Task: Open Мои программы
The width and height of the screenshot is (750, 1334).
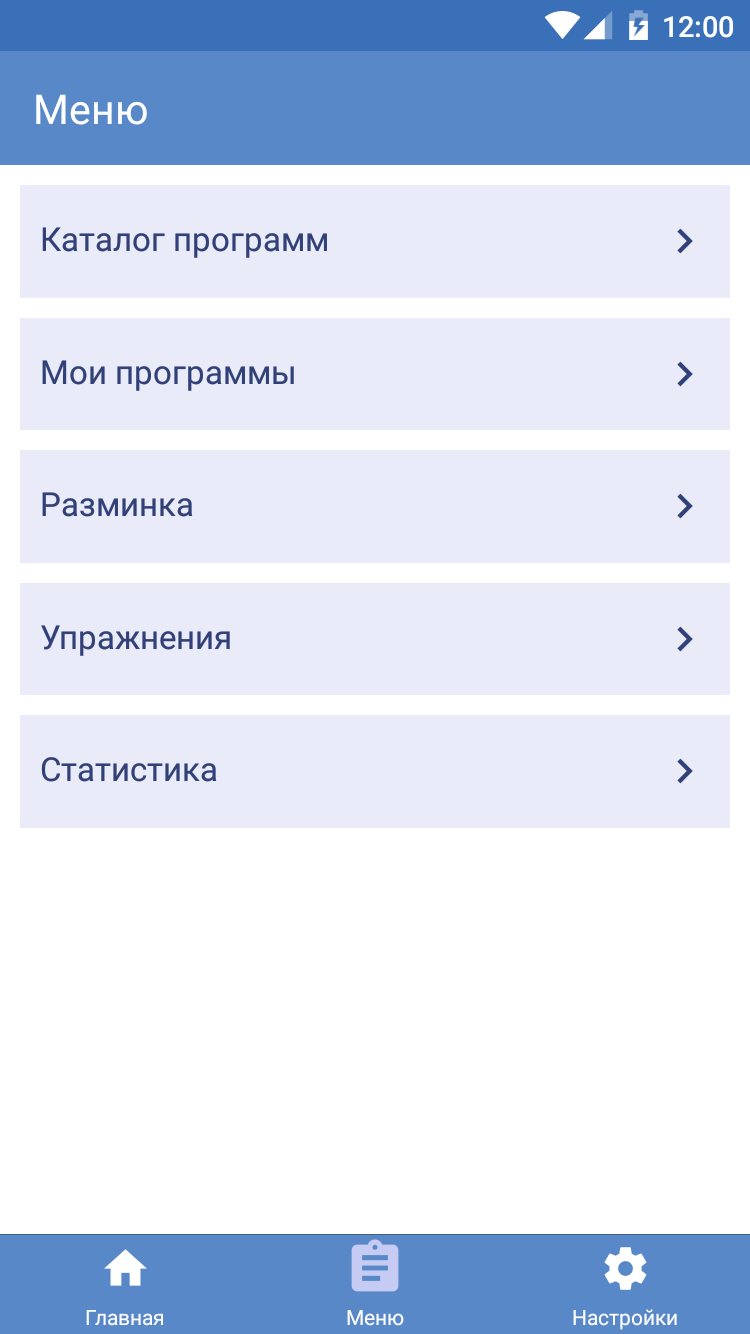Action: (x=375, y=374)
